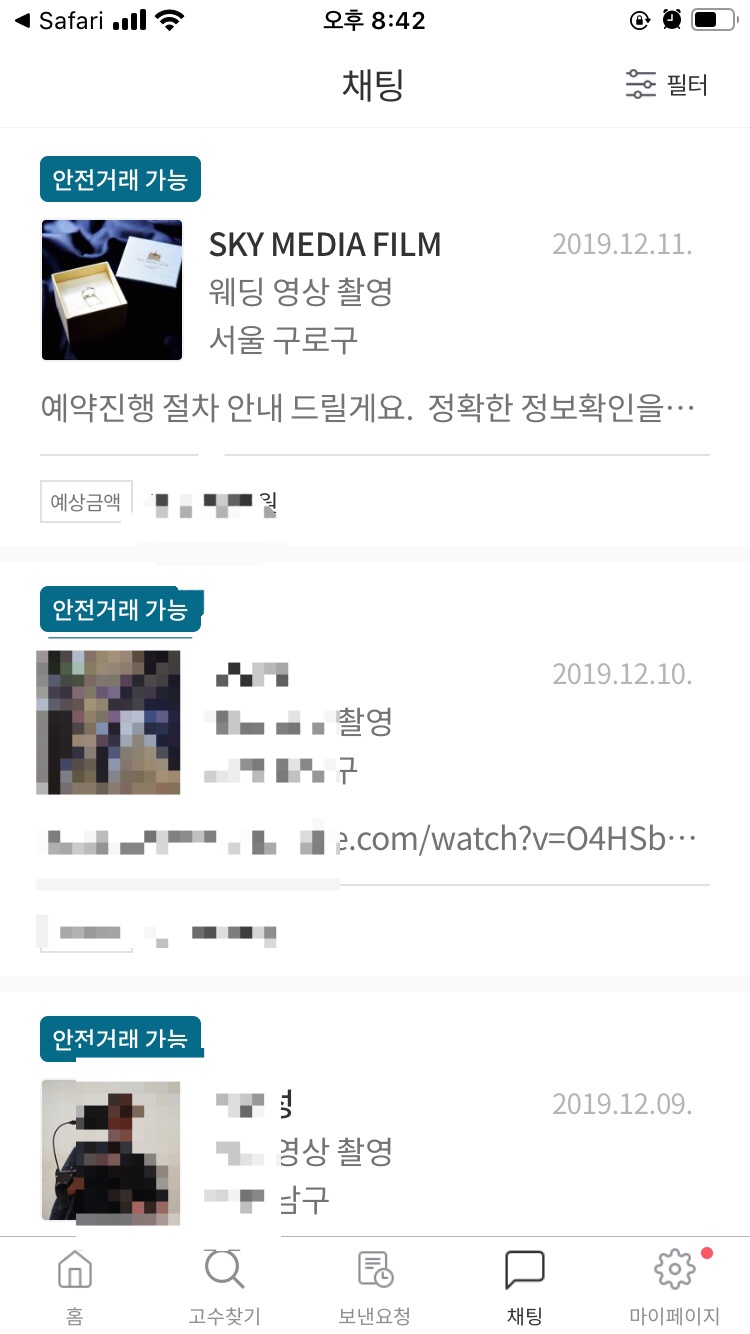The image size is (750, 1334).
Task: Open the chat dated 2019.12.09.
Action: (375, 1150)
